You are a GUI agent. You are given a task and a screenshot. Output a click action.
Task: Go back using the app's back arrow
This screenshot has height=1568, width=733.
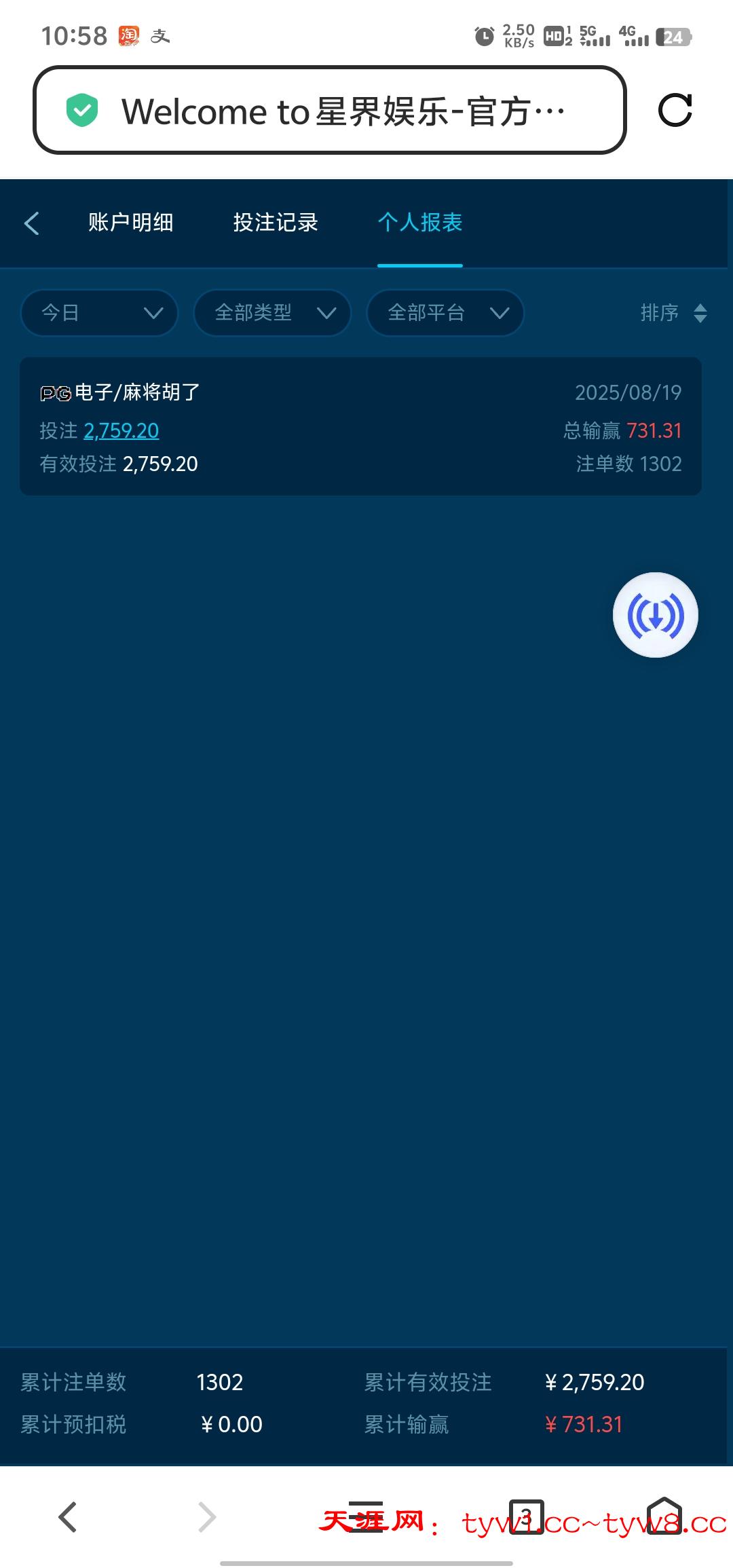coord(32,223)
